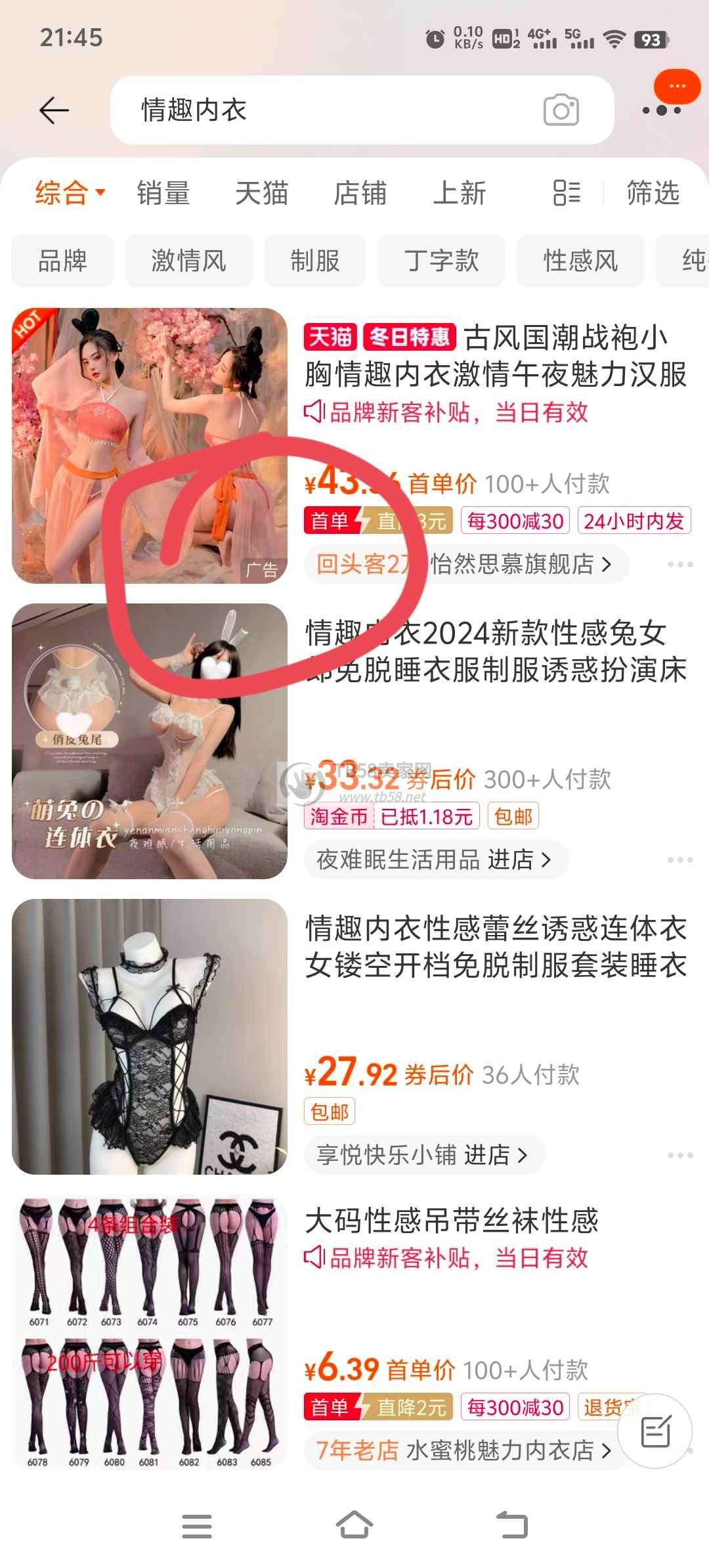Show 上新 new arrivals
The height and width of the screenshot is (1568, 709).
[459, 193]
